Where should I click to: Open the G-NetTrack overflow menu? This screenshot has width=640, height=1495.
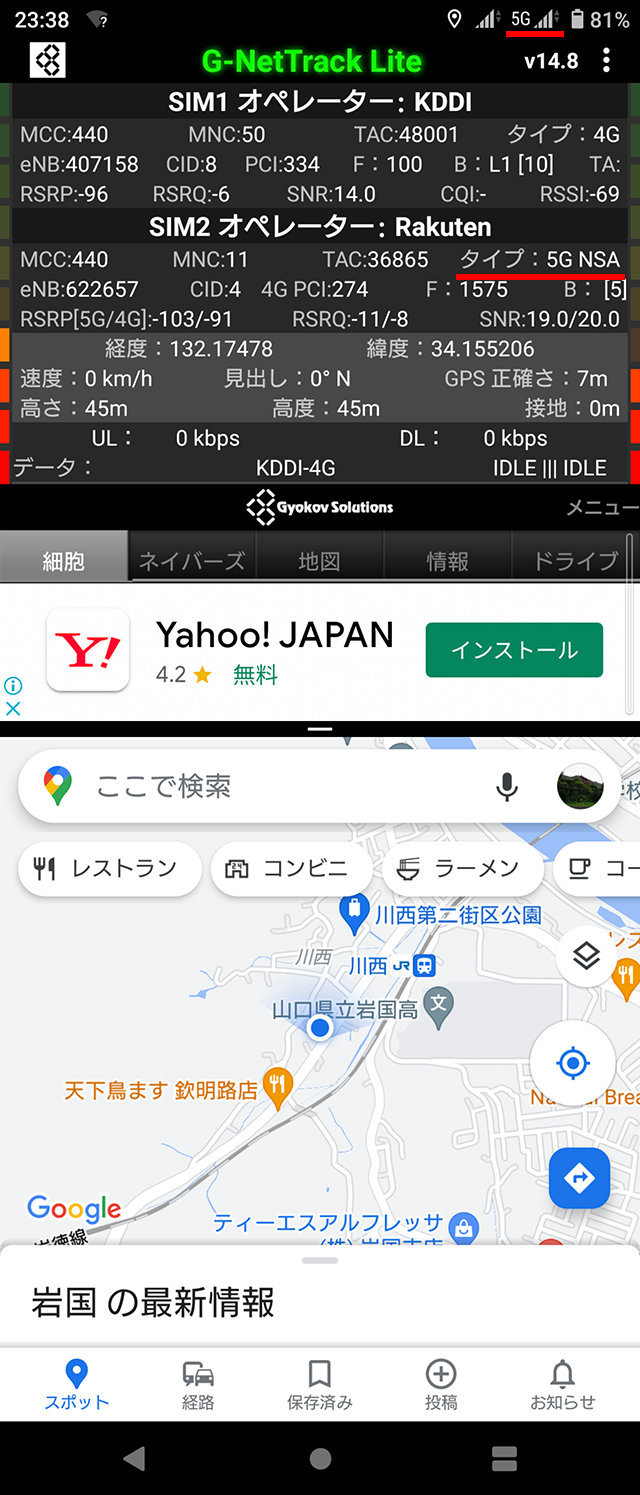point(606,60)
